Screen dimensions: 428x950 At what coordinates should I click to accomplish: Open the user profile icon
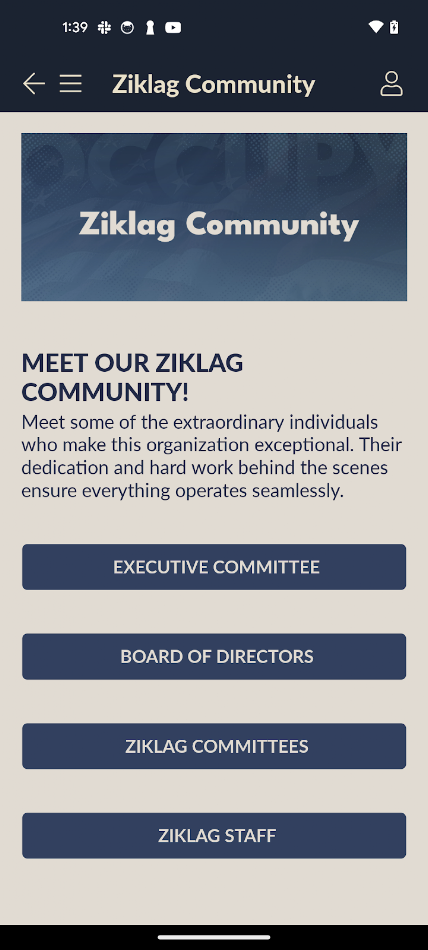tap(391, 84)
